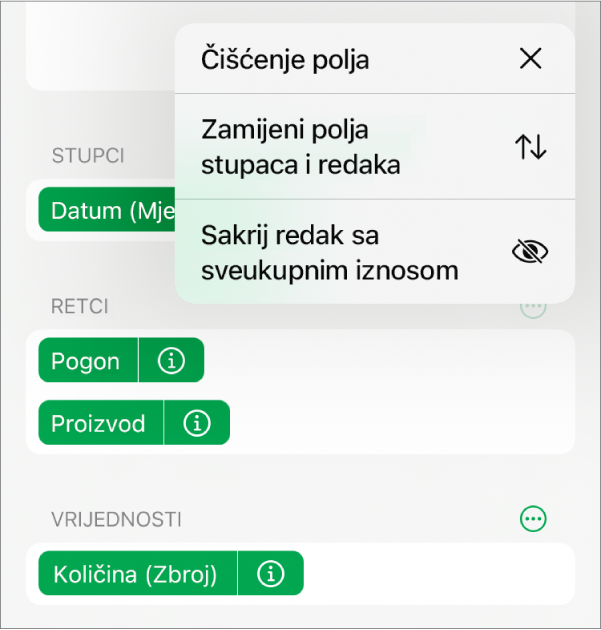Open more options for Vrijednosti

click(534, 518)
